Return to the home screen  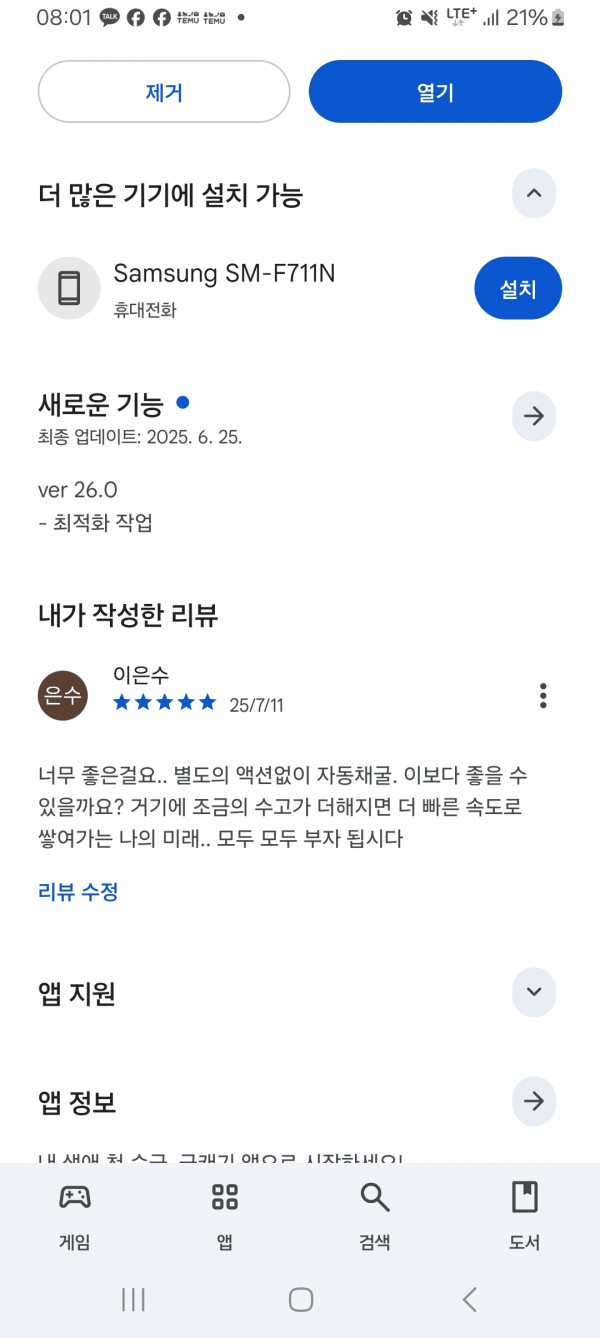(x=301, y=1299)
